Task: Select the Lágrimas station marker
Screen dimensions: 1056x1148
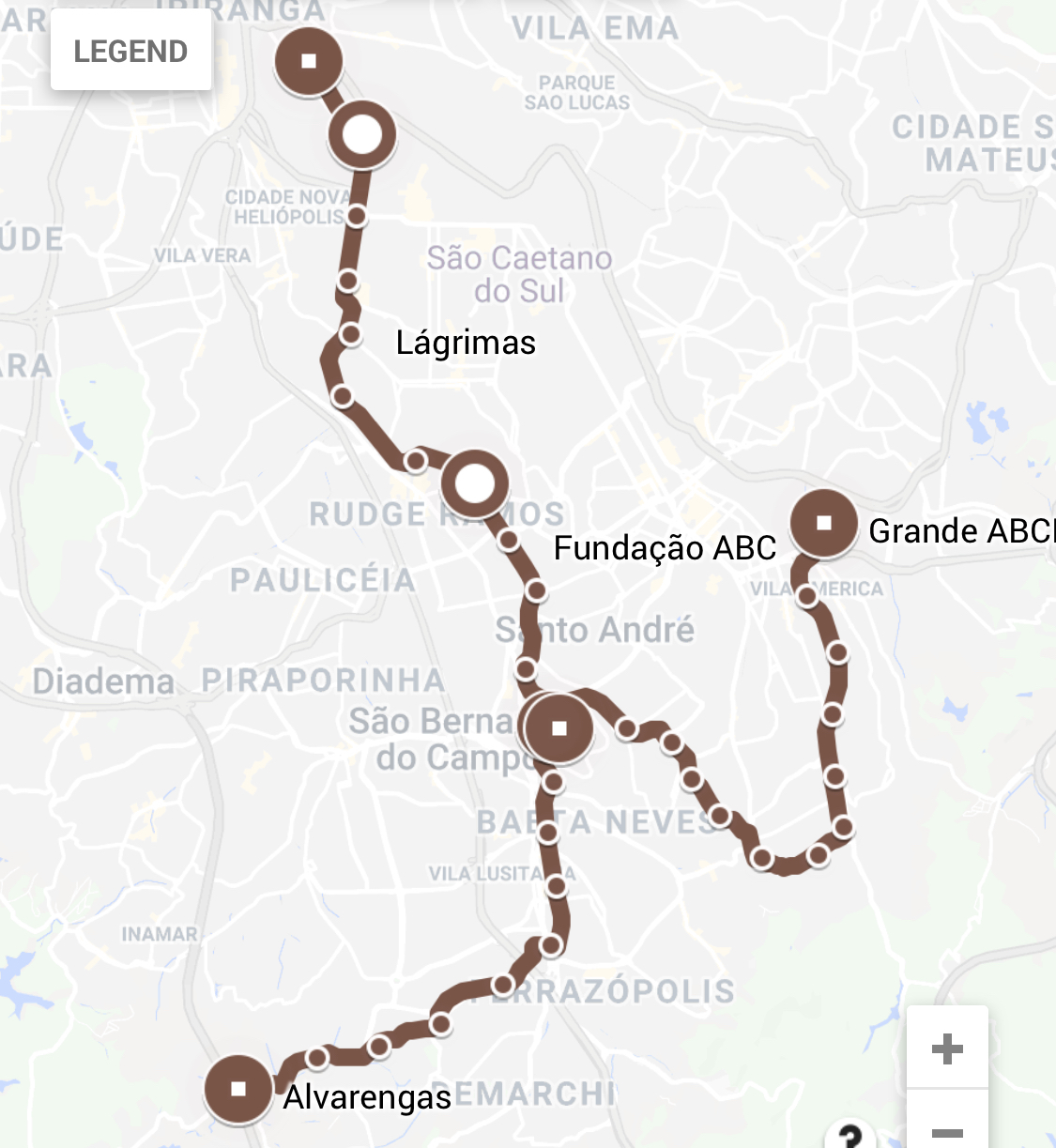Action: coord(361,134)
